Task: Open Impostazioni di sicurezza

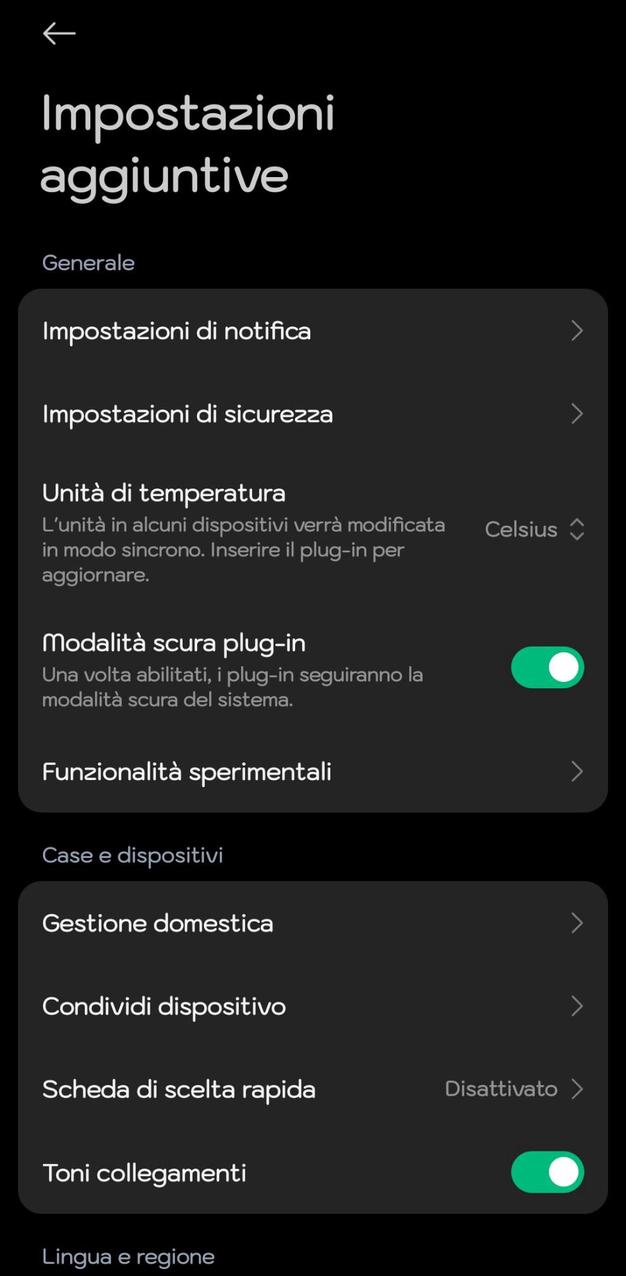Action: coord(312,414)
